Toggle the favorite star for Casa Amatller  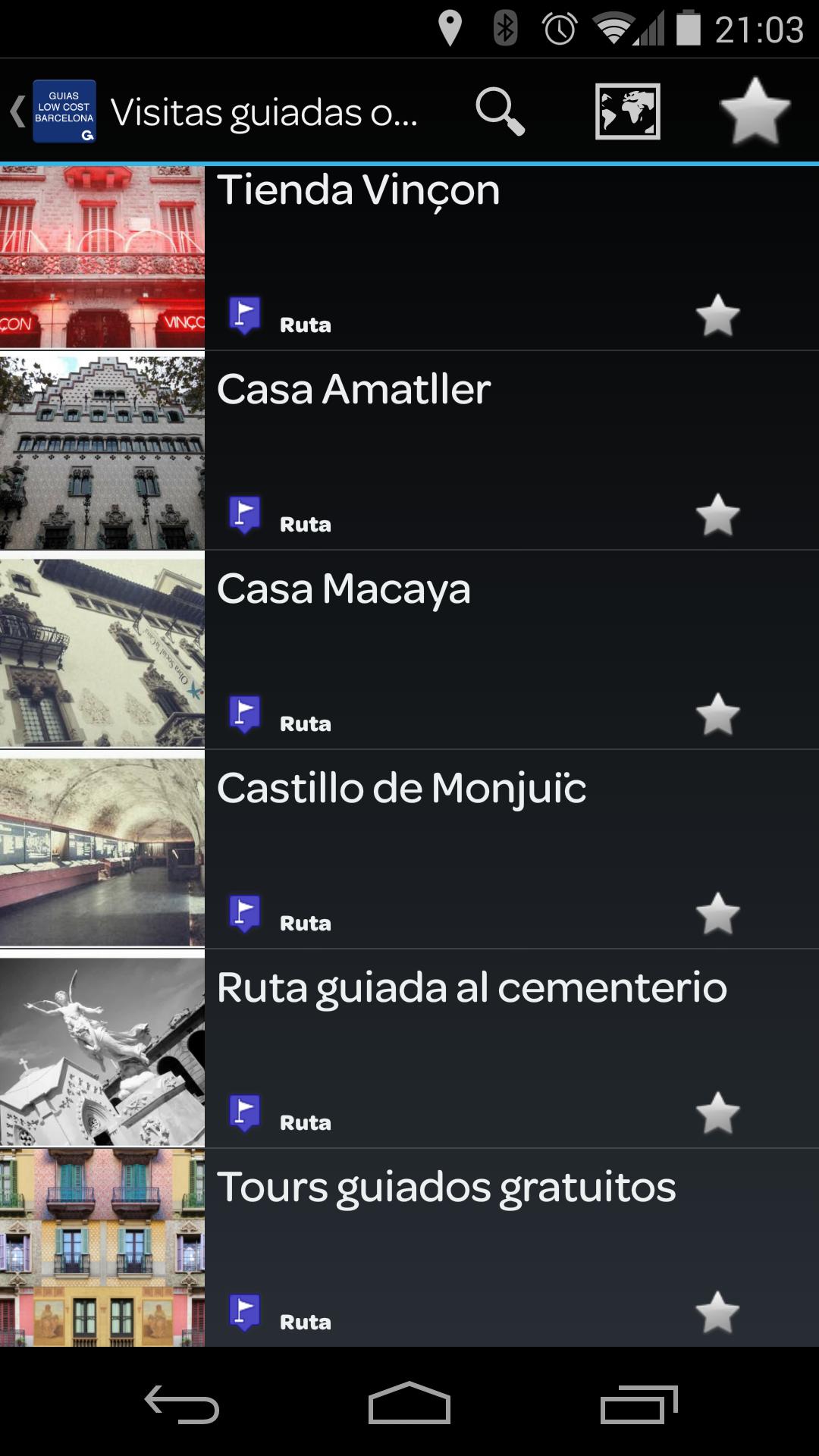pos(718,515)
